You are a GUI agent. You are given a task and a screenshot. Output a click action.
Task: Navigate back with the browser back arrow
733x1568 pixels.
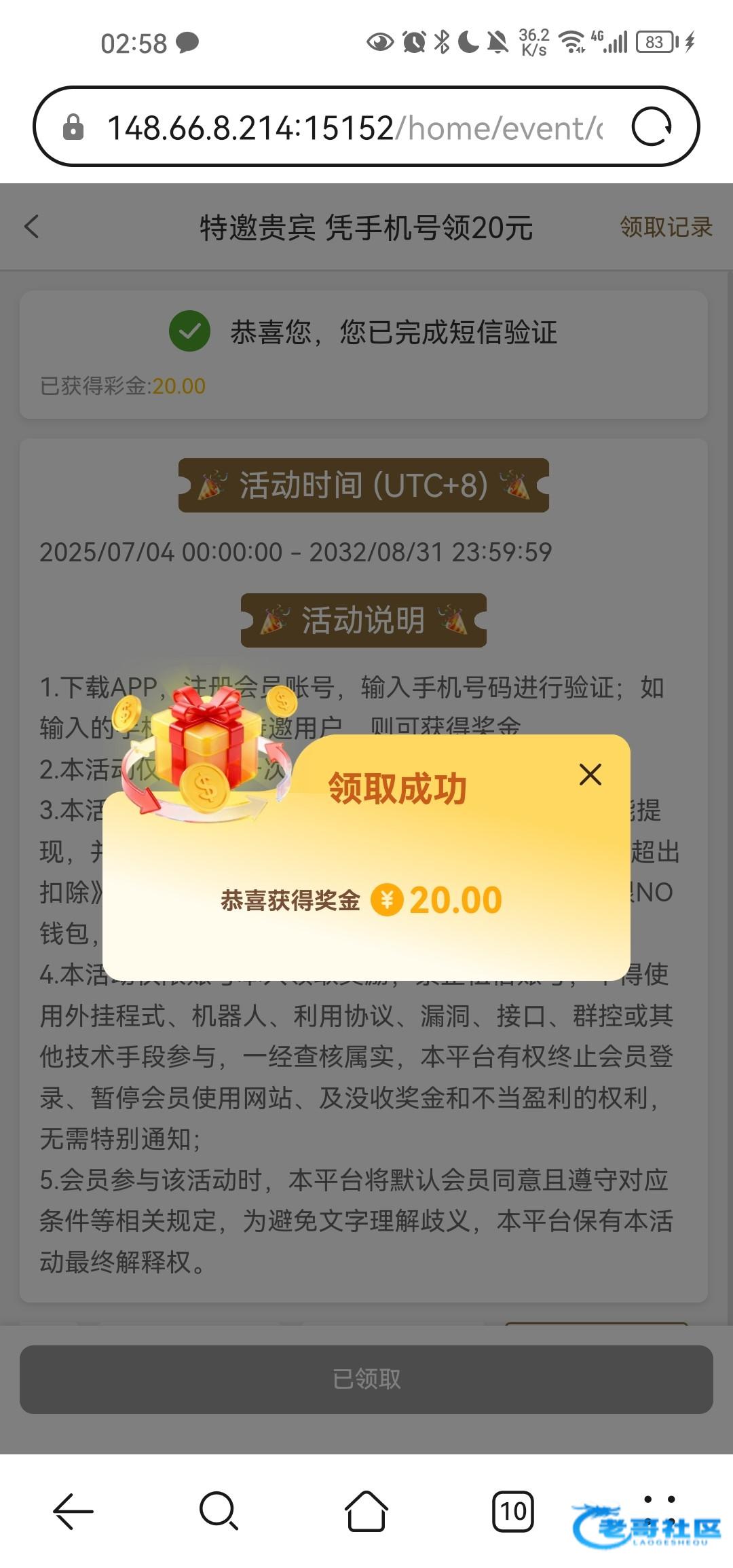click(73, 1511)
